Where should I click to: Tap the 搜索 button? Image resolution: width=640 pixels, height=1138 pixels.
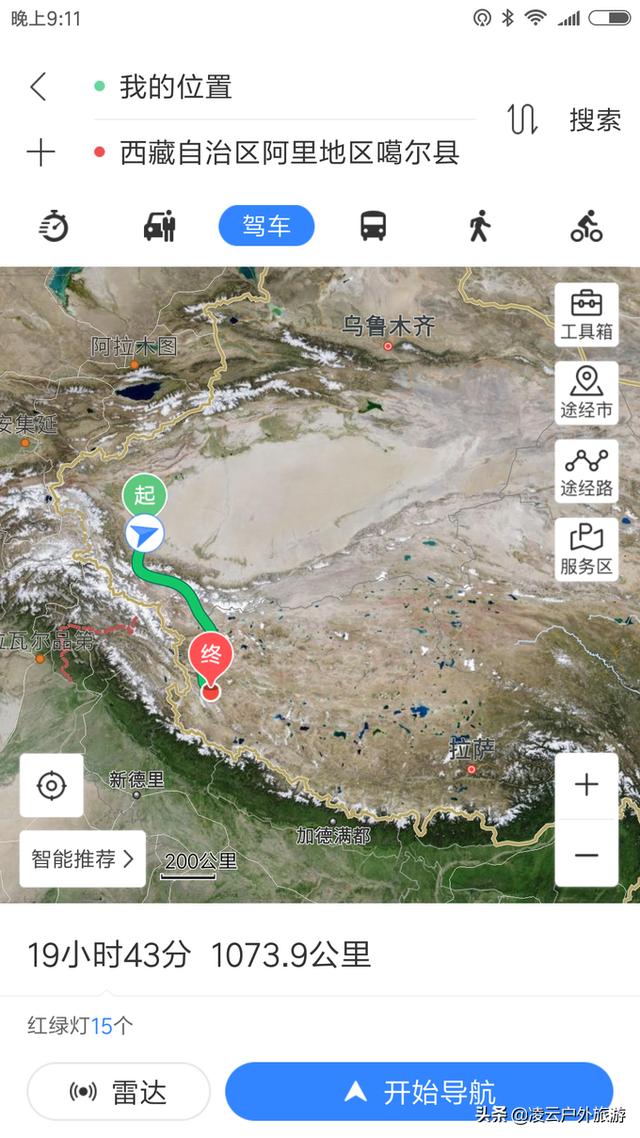click(x=595, y=120)
